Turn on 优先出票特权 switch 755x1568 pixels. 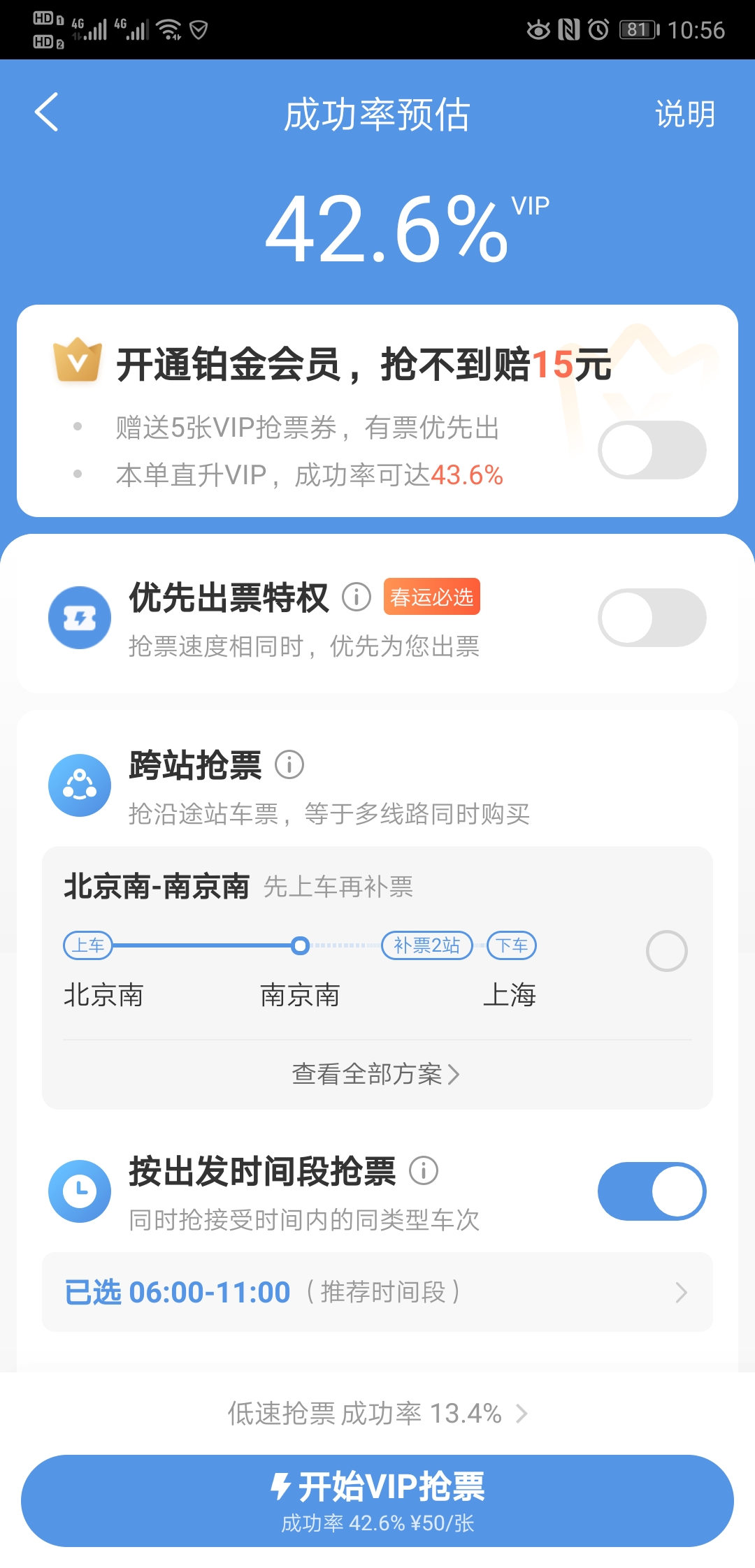pyautogui.click(x=652, y=618)
